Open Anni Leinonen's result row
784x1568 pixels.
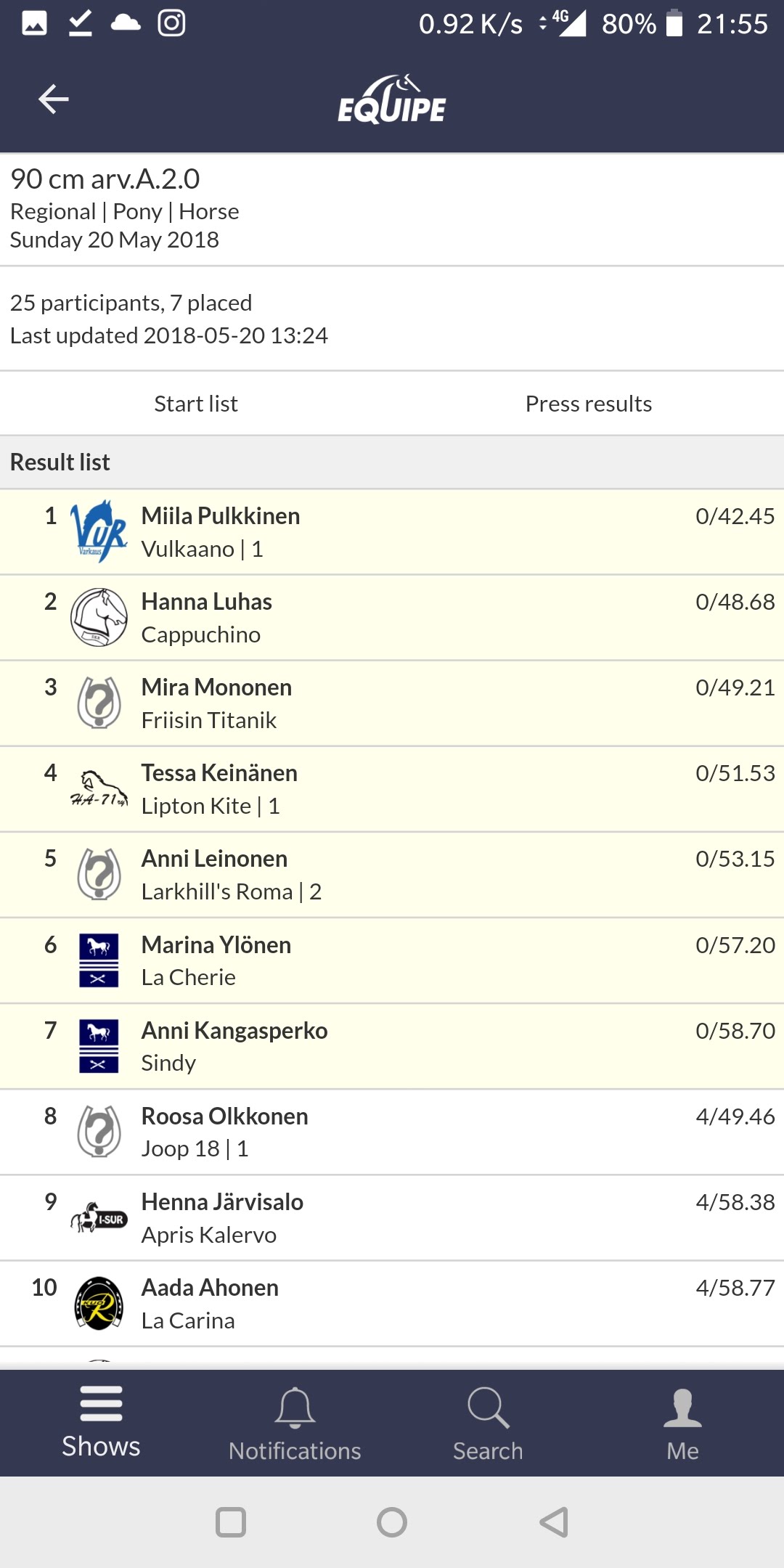392,875
